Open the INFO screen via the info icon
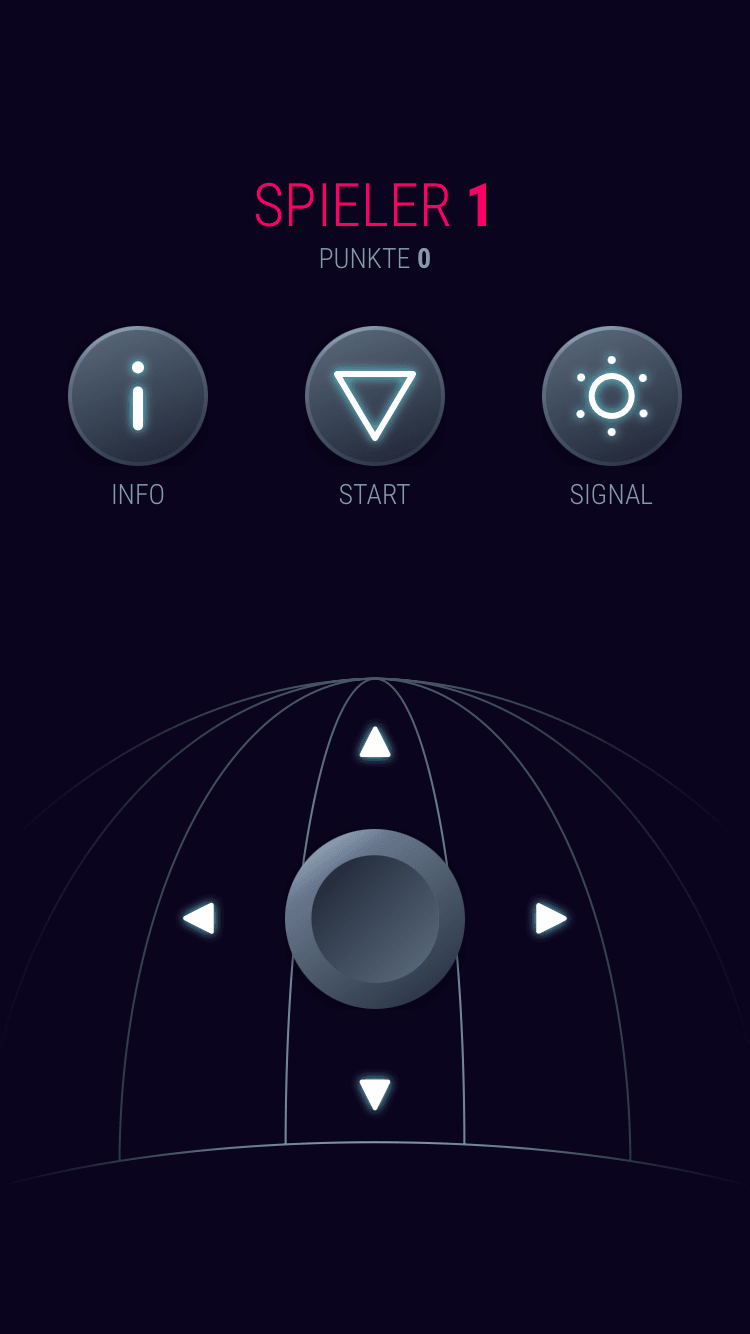Image resolution: width=750 pixels, height=1334 pixels. point(138,396)
